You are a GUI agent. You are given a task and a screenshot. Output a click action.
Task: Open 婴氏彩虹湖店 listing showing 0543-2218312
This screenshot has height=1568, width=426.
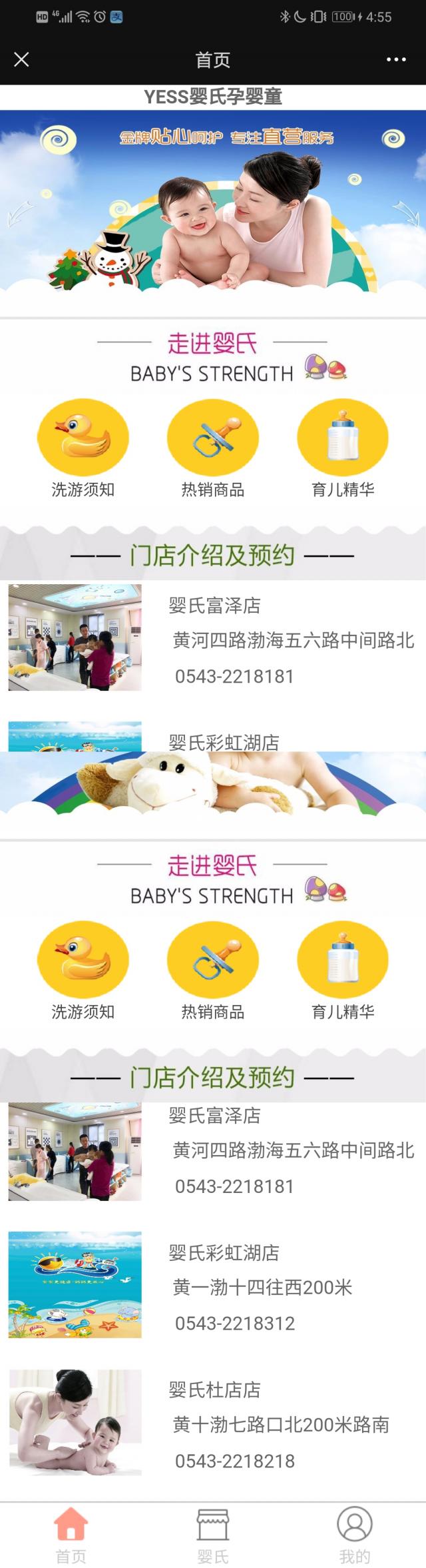pyautogui.click(x=213, y=1287)
